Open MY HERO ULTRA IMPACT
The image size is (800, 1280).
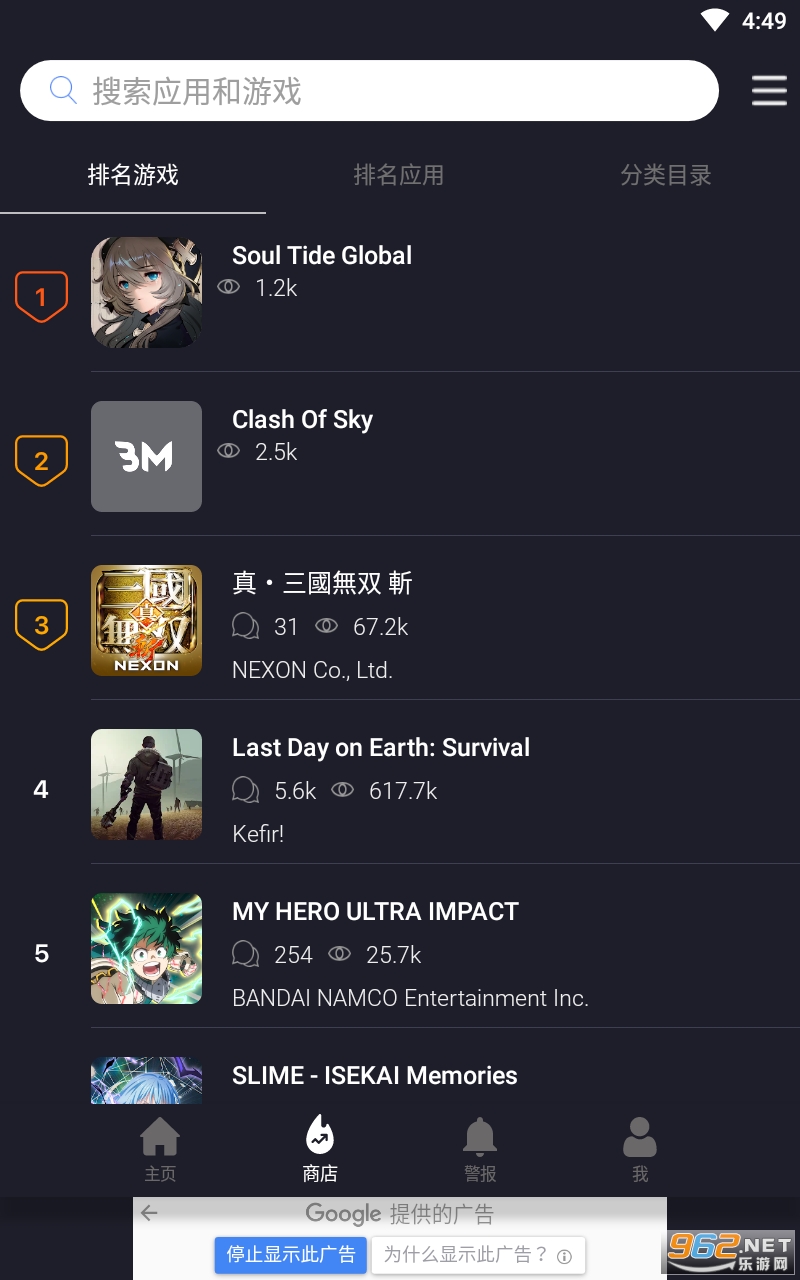pos(375,912)
